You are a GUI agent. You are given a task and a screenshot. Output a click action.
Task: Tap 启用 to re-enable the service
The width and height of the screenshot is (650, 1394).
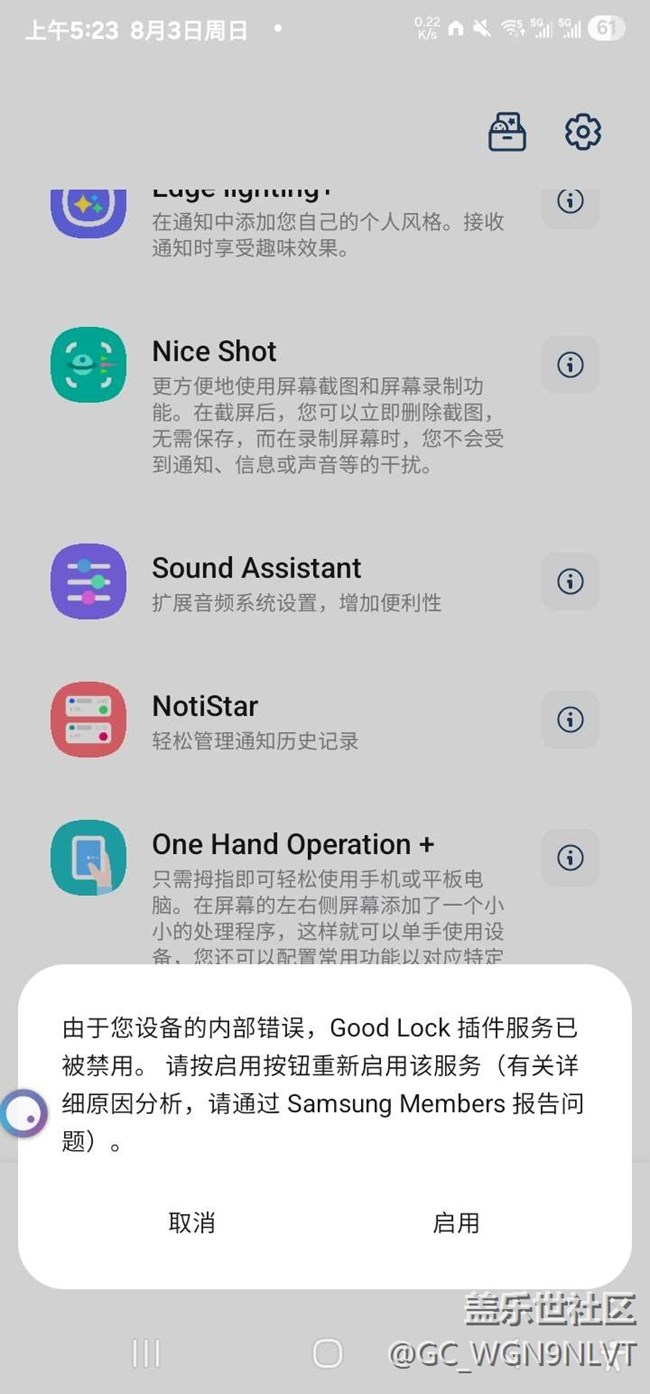point(456,1222)
